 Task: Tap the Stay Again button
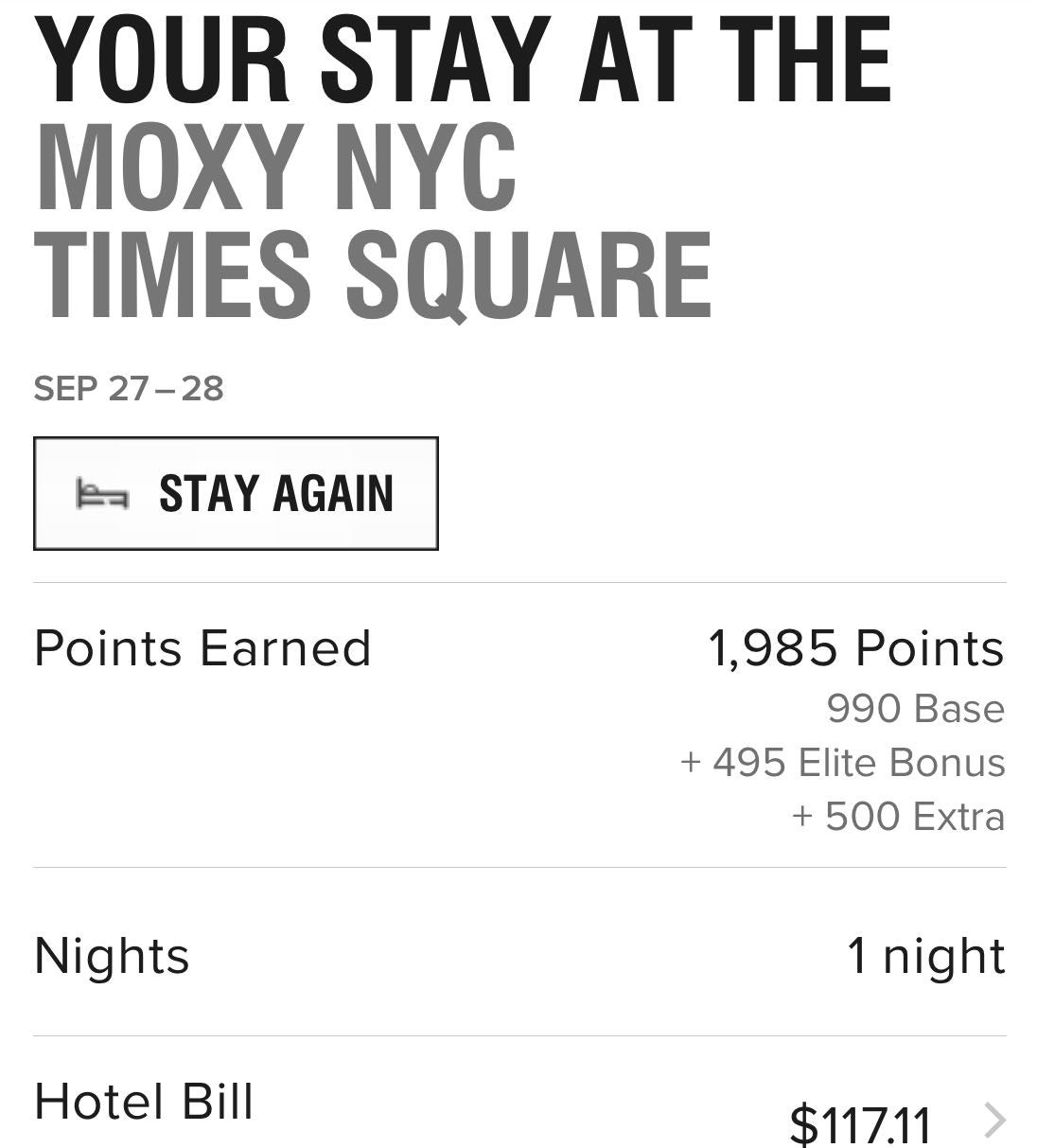coord(236,493)
